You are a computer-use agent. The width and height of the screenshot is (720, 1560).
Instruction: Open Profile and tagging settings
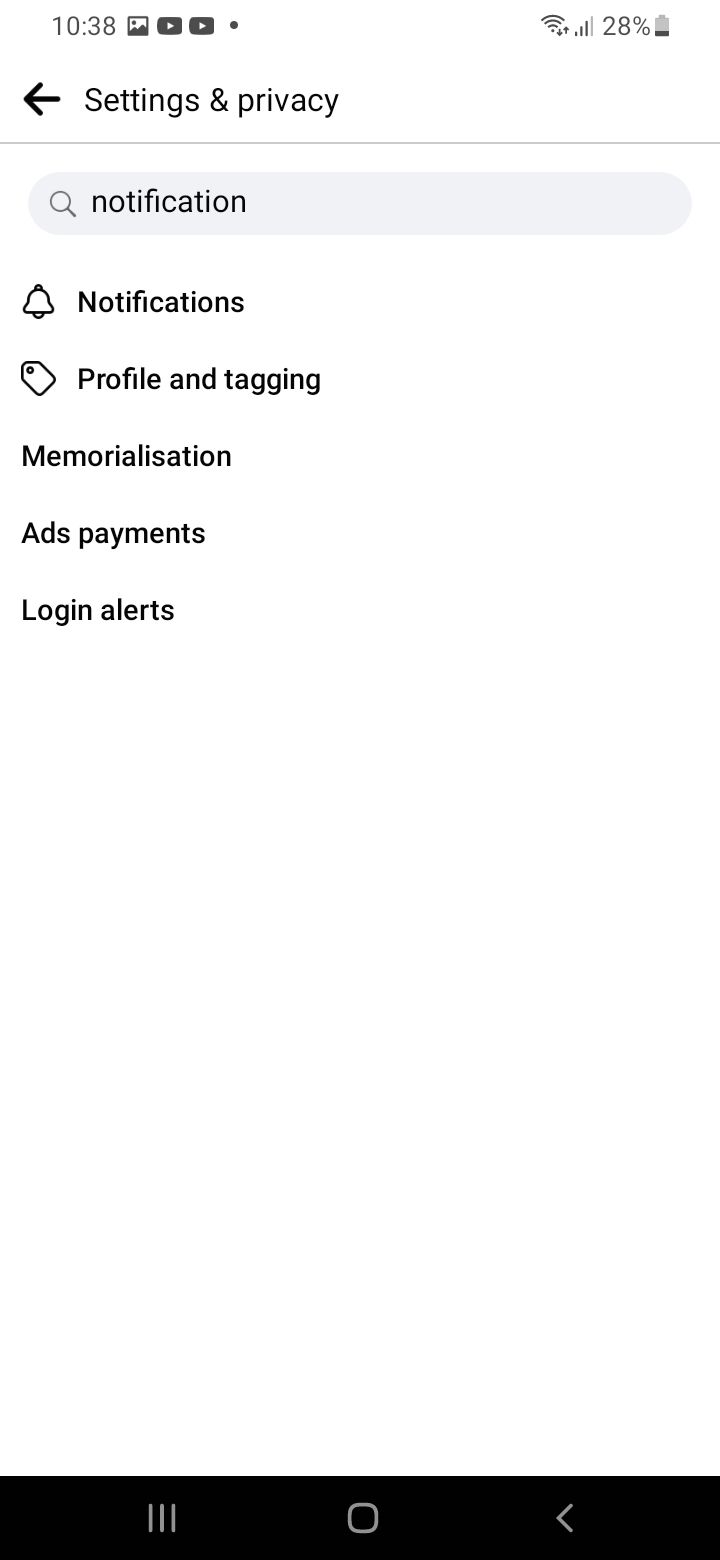198,379
